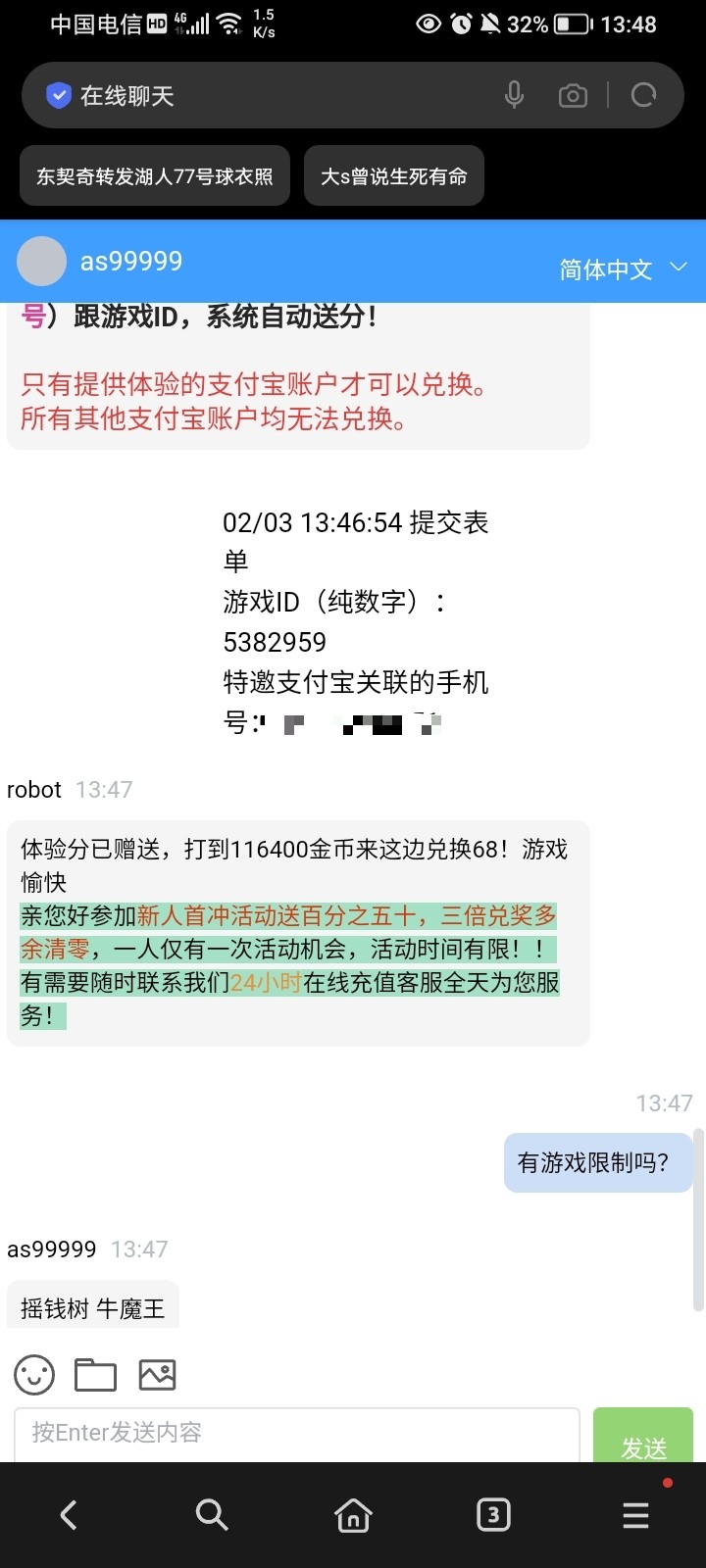Focus the 按Enter发送内容 message field

click(294, 1434)
